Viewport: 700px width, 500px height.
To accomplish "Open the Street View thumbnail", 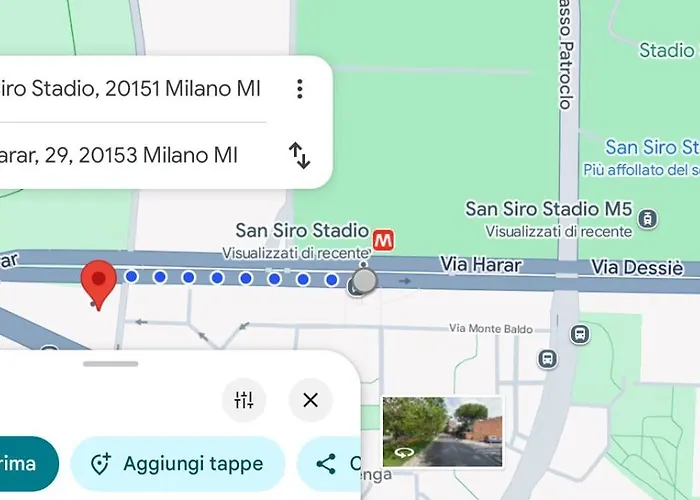I will coord(442,432).
